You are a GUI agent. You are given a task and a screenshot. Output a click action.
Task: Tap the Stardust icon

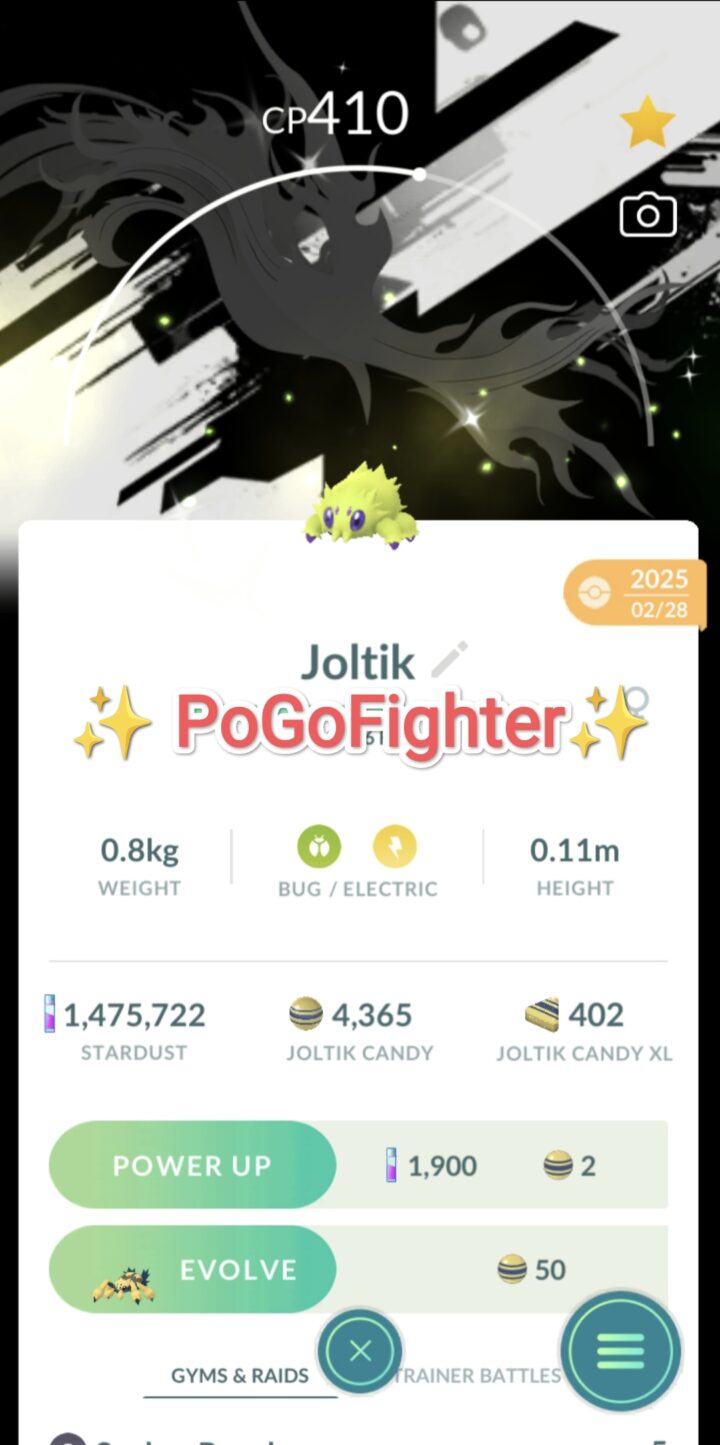pos(48,1015)
